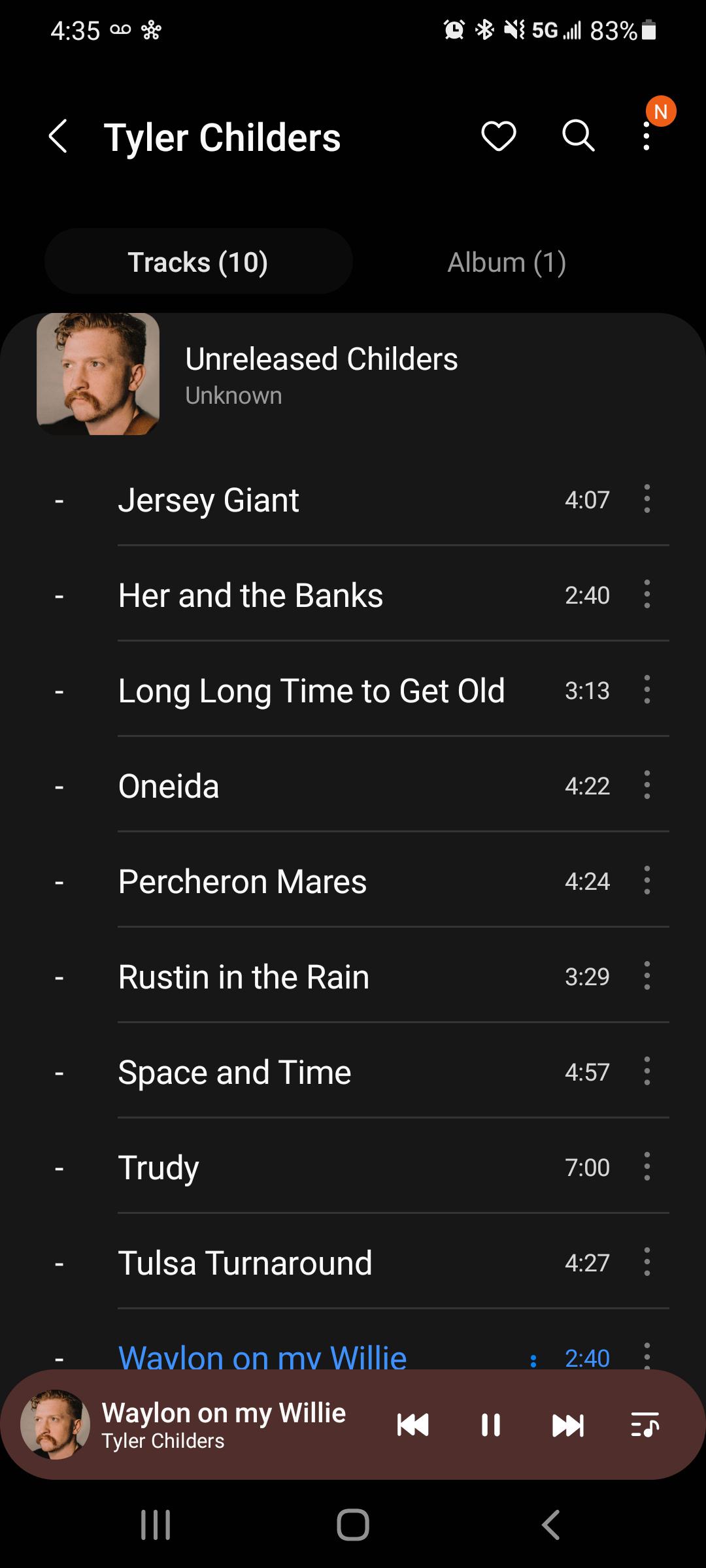Open more options for Percheron Mares

(x=647, y=881)
